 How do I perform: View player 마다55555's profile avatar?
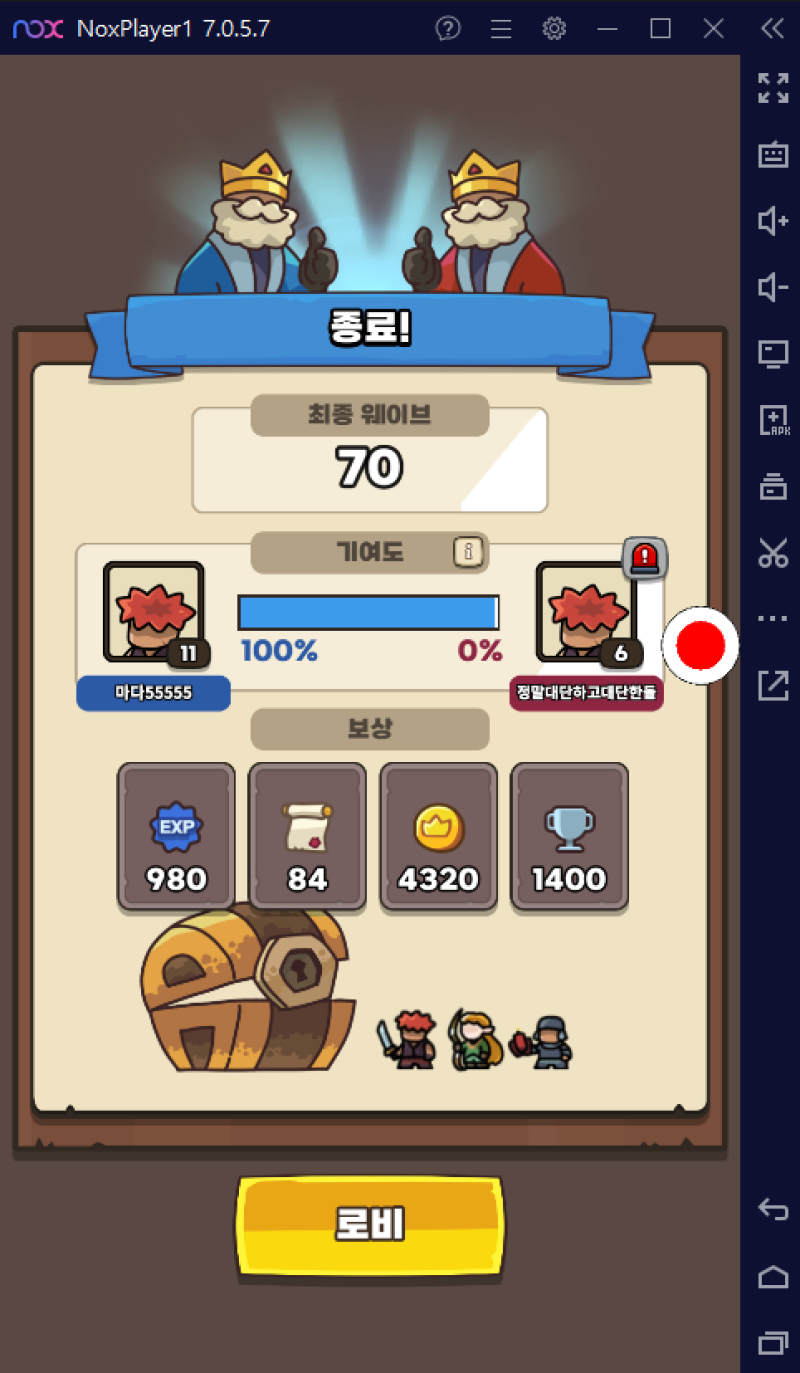pyautogui.click(x=153, y=611)
